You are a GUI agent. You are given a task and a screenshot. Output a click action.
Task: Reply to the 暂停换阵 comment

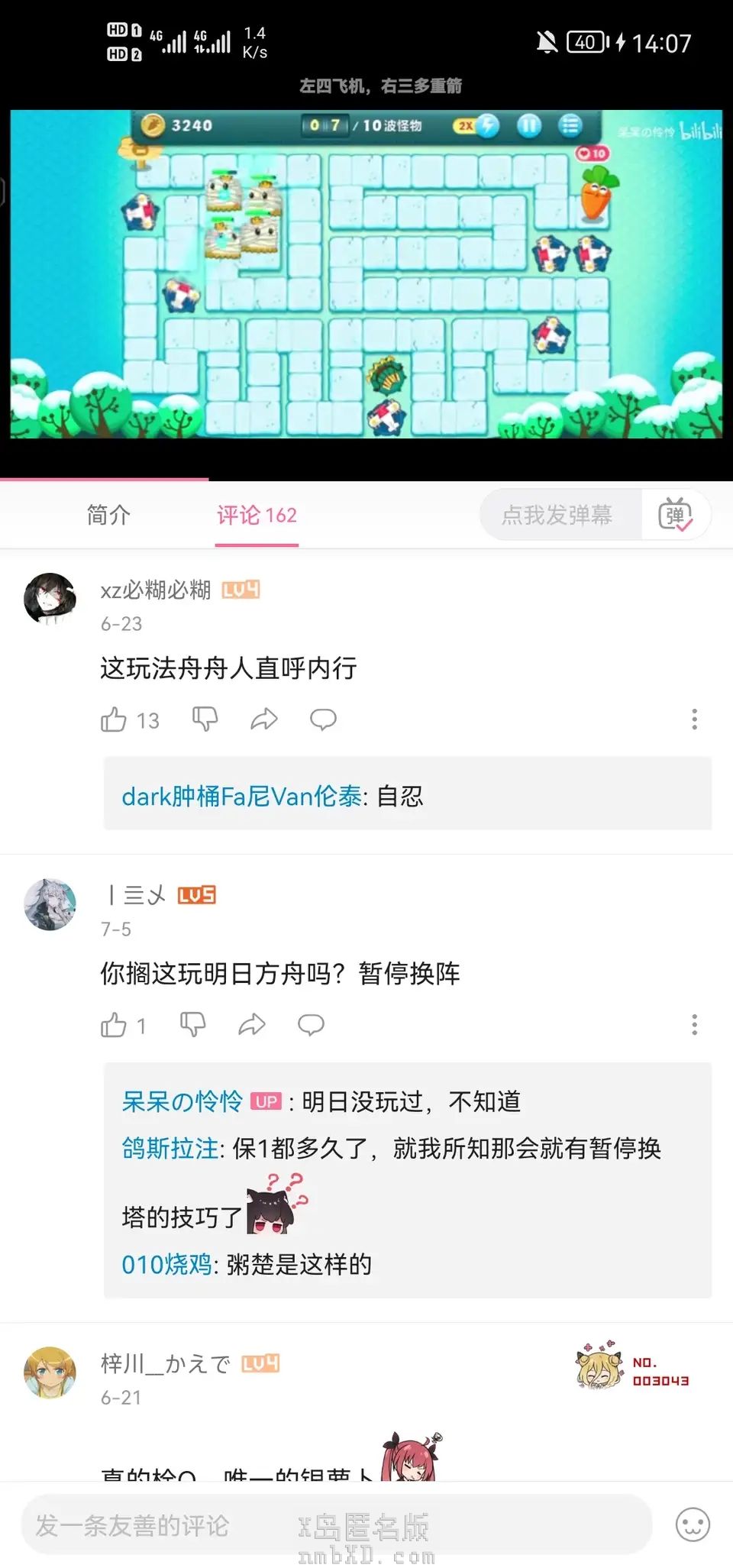click(x=311, y=1025)
